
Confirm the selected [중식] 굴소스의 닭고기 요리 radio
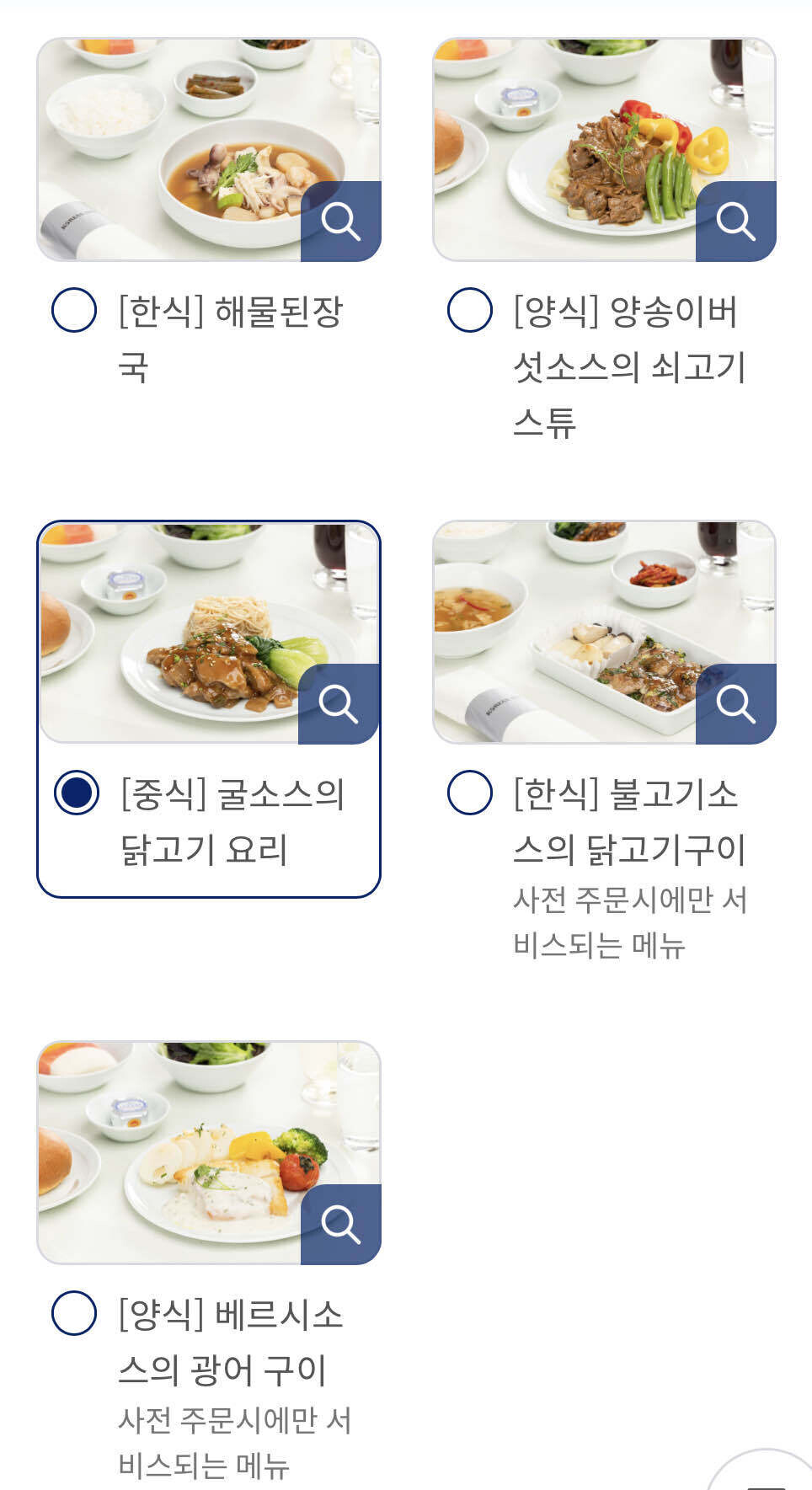tap(77, 792)
